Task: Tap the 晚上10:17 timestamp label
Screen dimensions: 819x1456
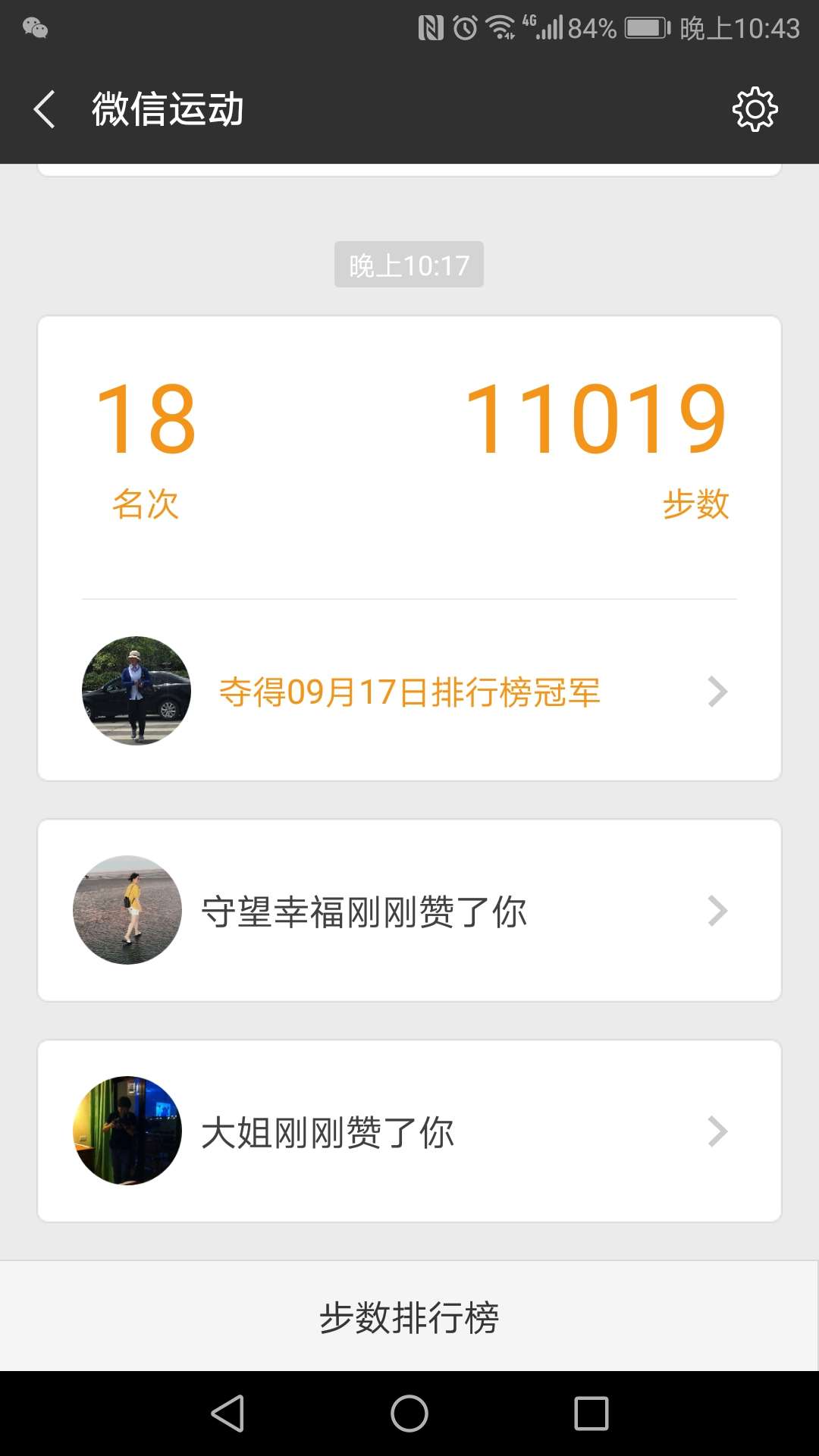Action: (x=409, y=264)
